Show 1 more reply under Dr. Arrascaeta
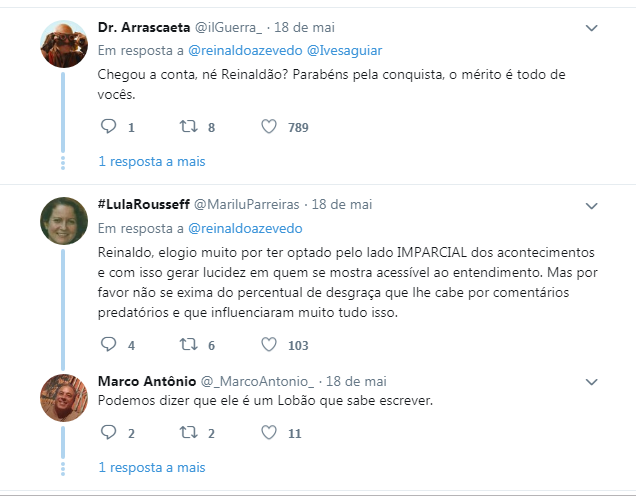Screen dimensions: 636x497 click(151, 161)
